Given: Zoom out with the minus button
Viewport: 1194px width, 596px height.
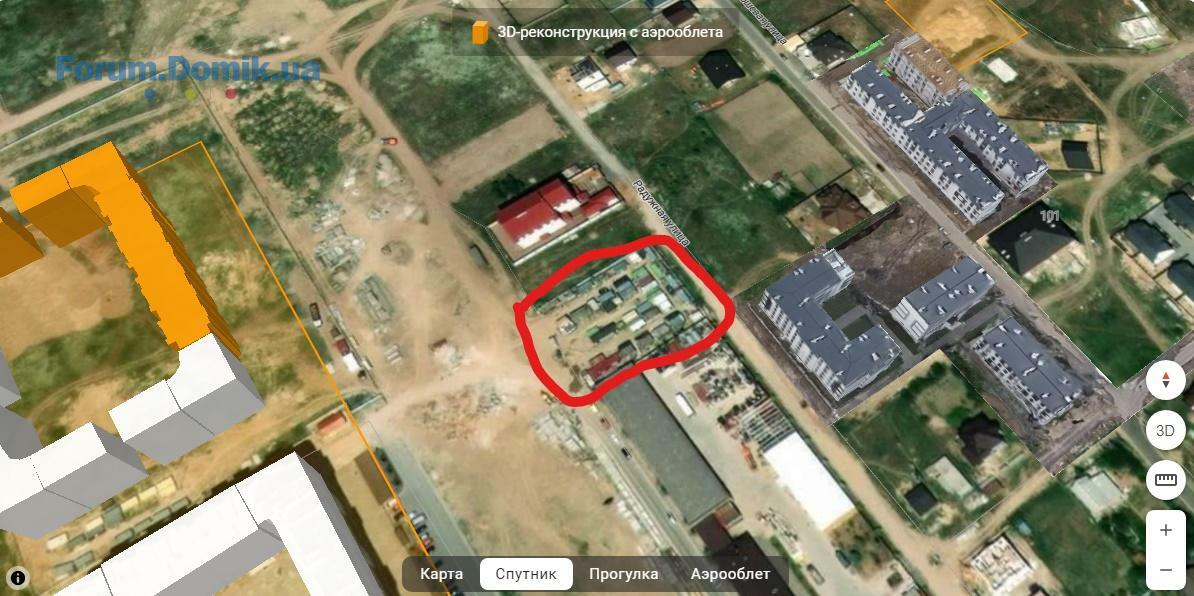Looking at the screenshot, I should click(1166, 570).
